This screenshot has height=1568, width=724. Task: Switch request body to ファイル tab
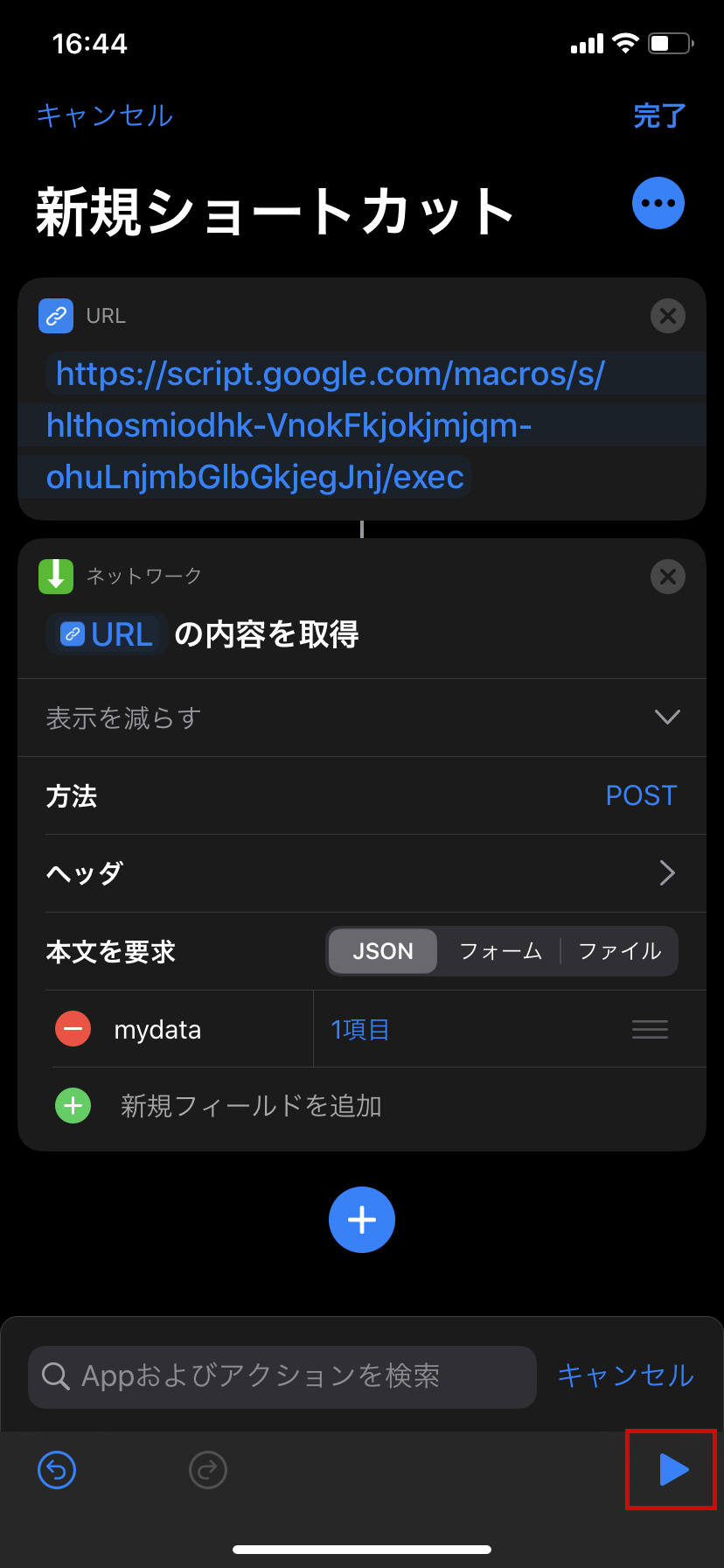pos(619,951)
